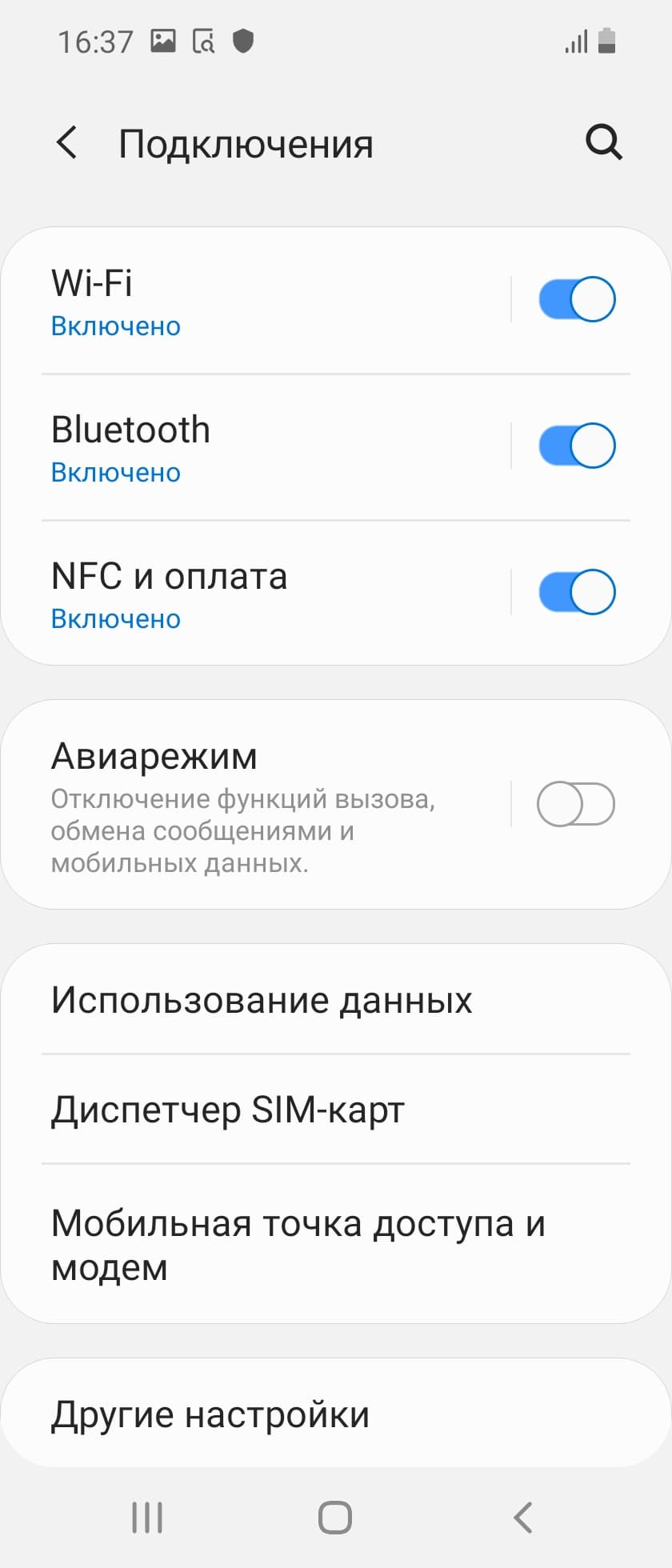Tap the system home button
This screenshot has height=1568, width=672.
pyautogui.click(x=335, y=1517)
